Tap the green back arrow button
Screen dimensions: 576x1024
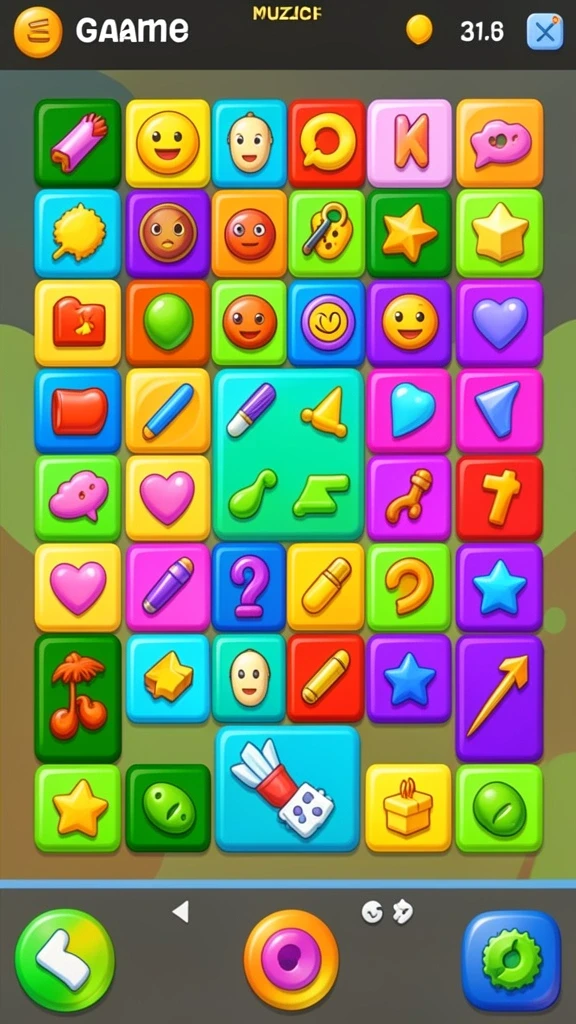[65, 959]
